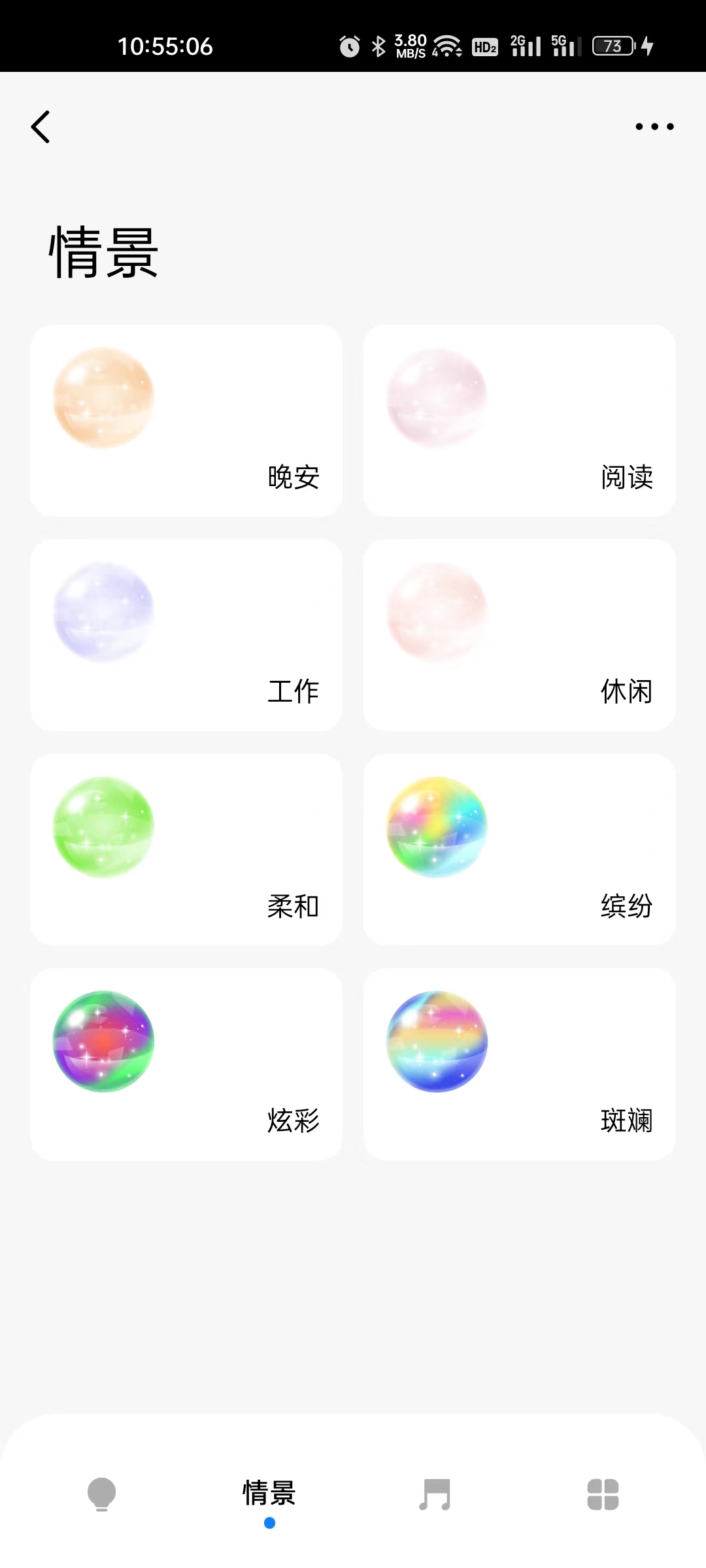The width and height of the screenshot is (706, 1568).
Task: Select the 阅读 scene card
Action: tap(520, 421)
